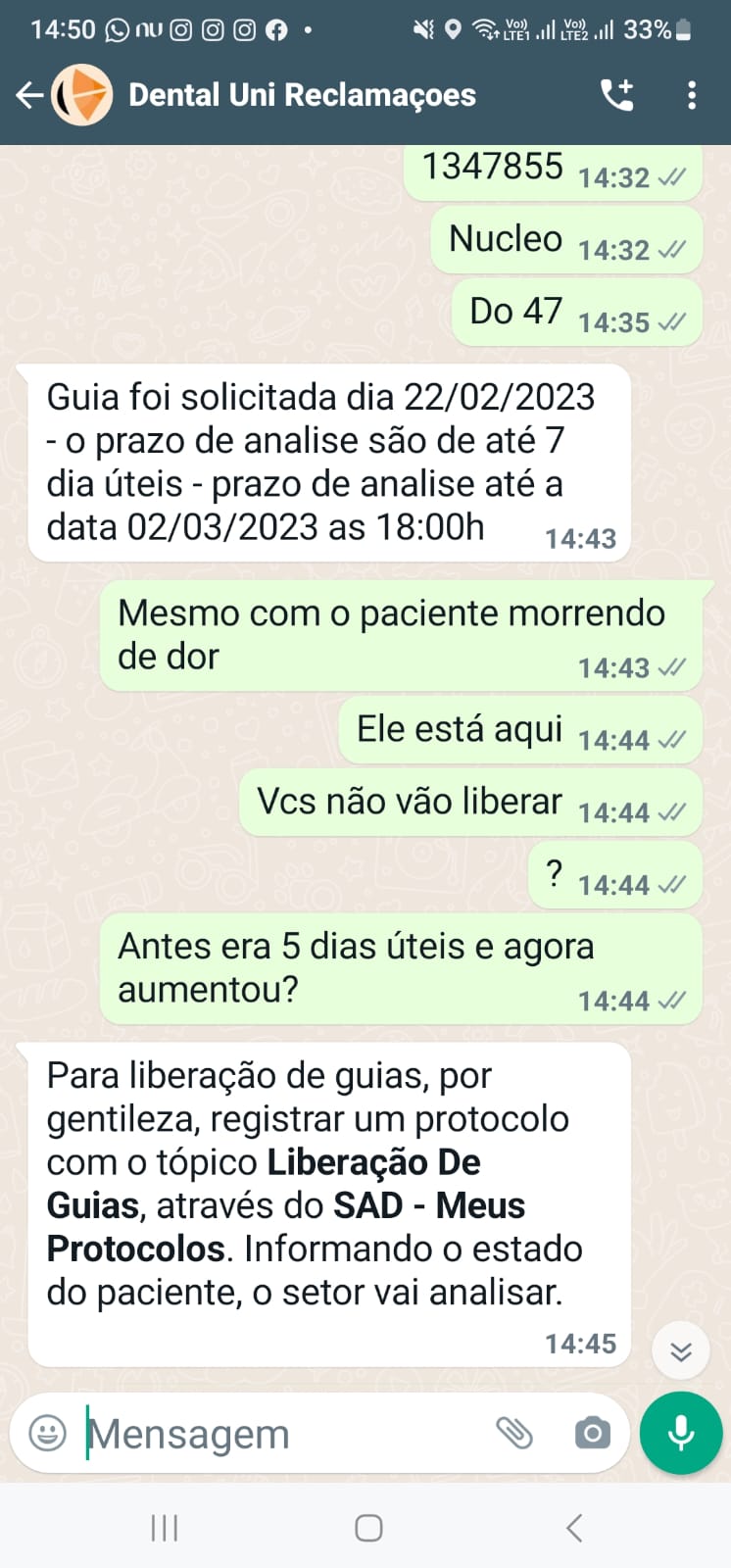Viewport: 731px width, 1568px height.
Task: Start a call with Dental Uni Reclamaçoes
Action: click(616, 95)
